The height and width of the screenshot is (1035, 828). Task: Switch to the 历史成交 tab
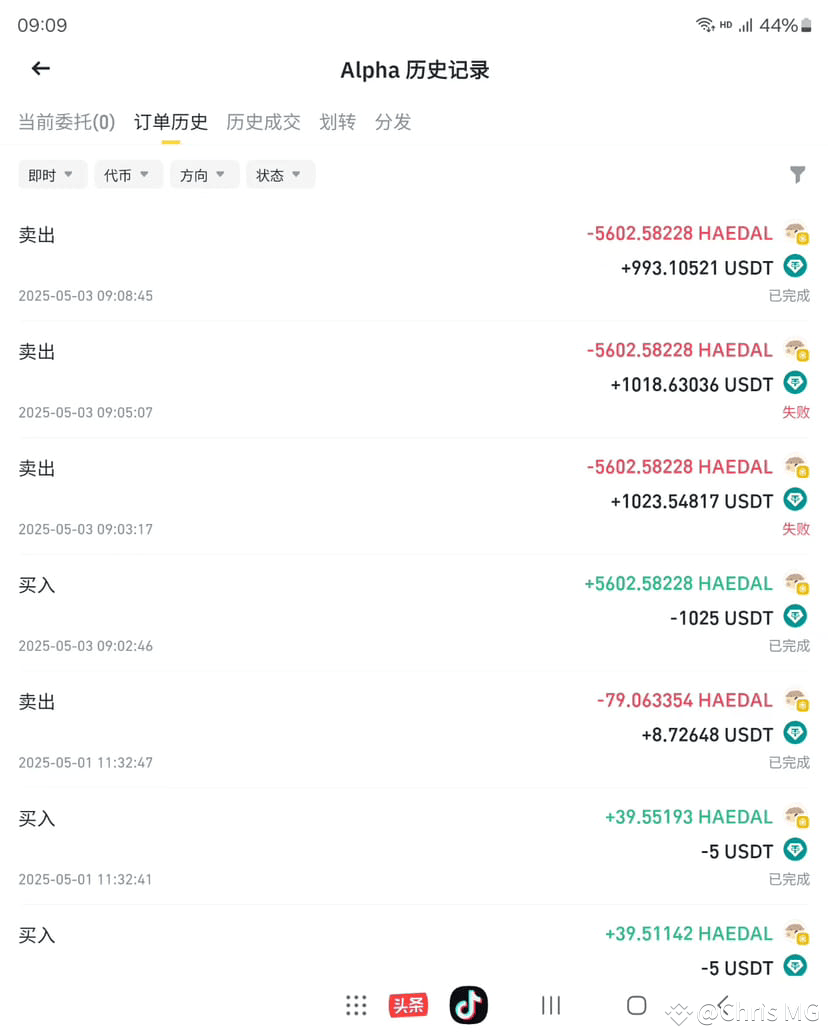[263, 122]
